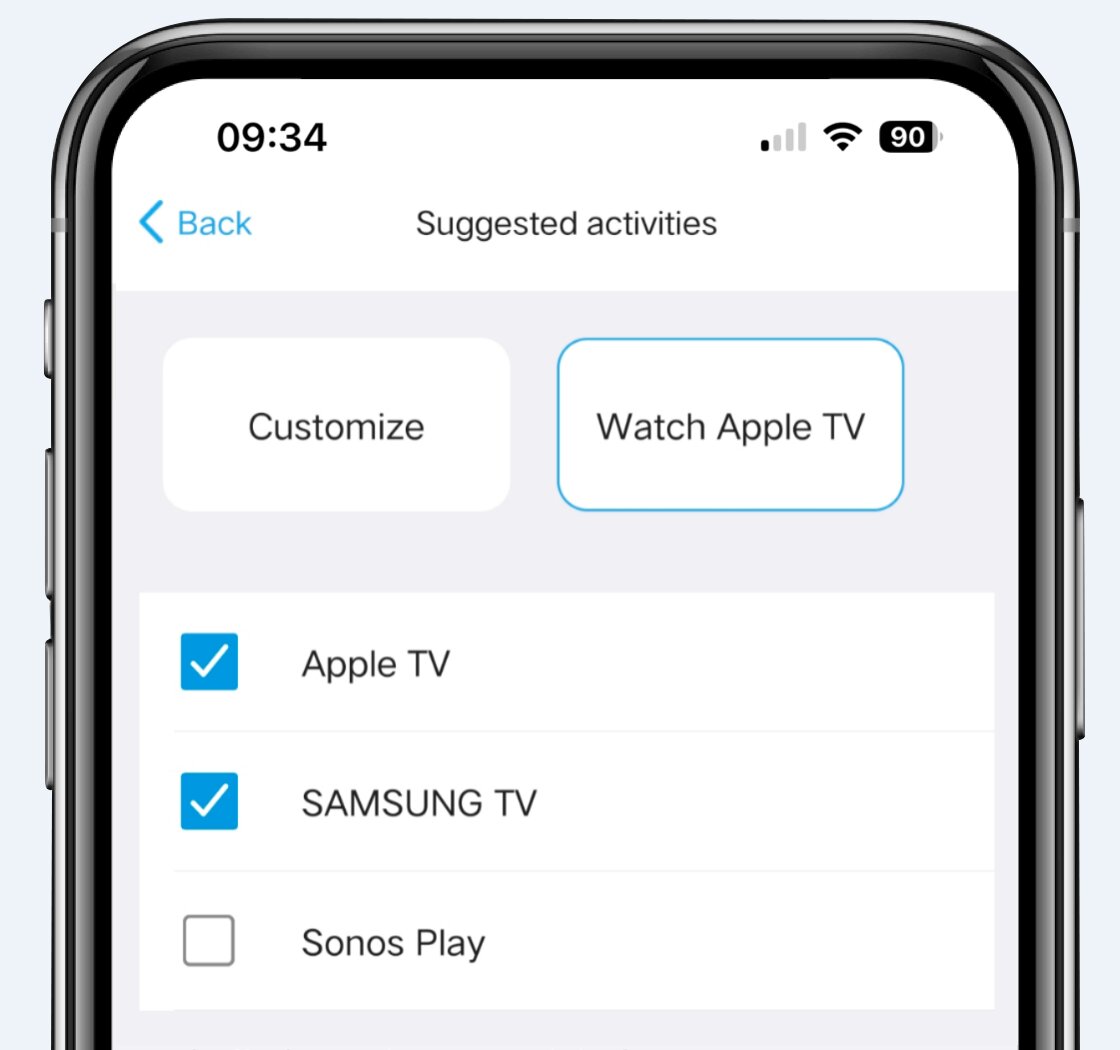Go back to the previous screen
The width and height of the screenshot is (1120, 1050).
pos(196,222)
